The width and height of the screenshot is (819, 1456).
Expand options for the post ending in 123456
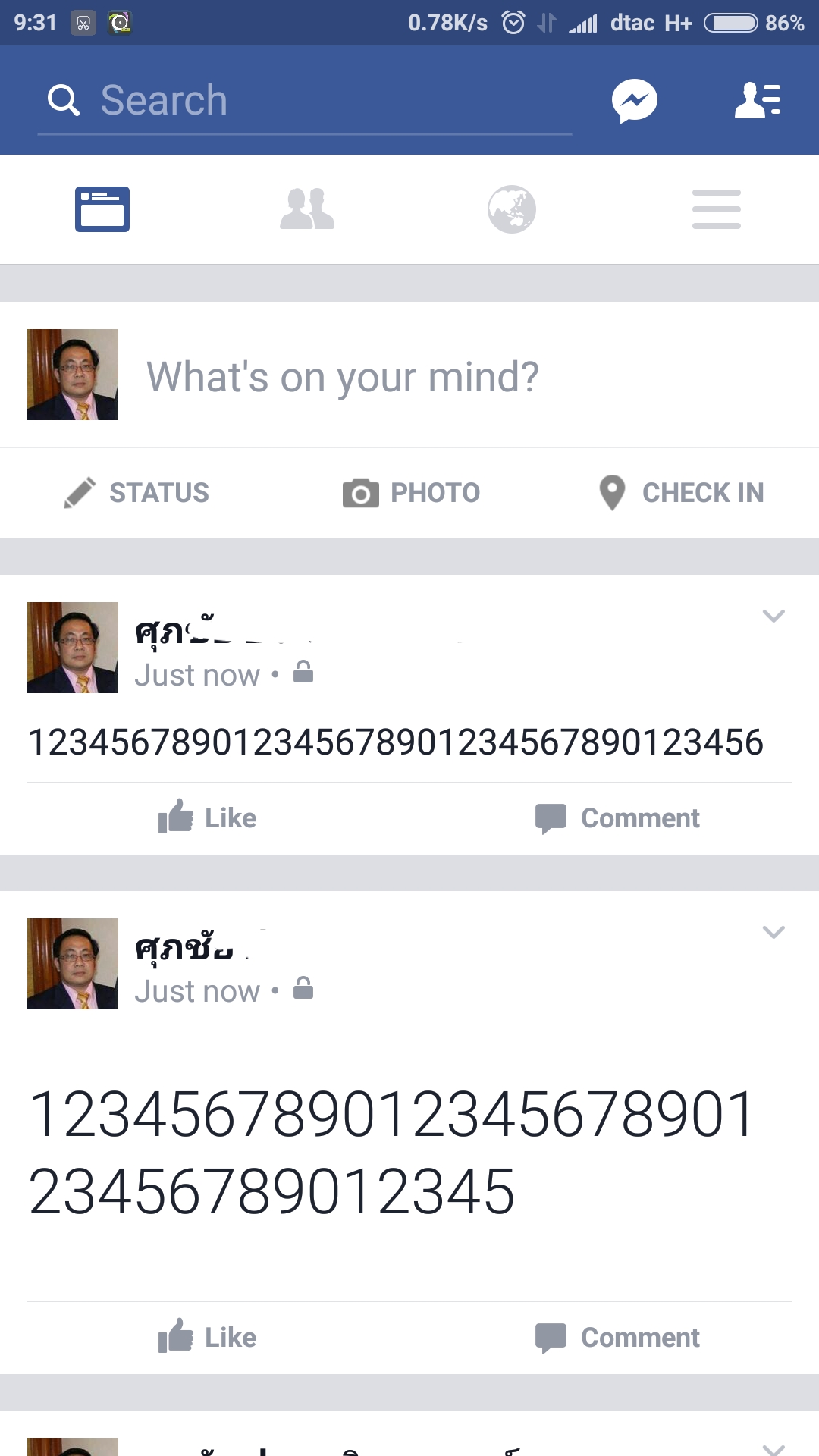773,616
